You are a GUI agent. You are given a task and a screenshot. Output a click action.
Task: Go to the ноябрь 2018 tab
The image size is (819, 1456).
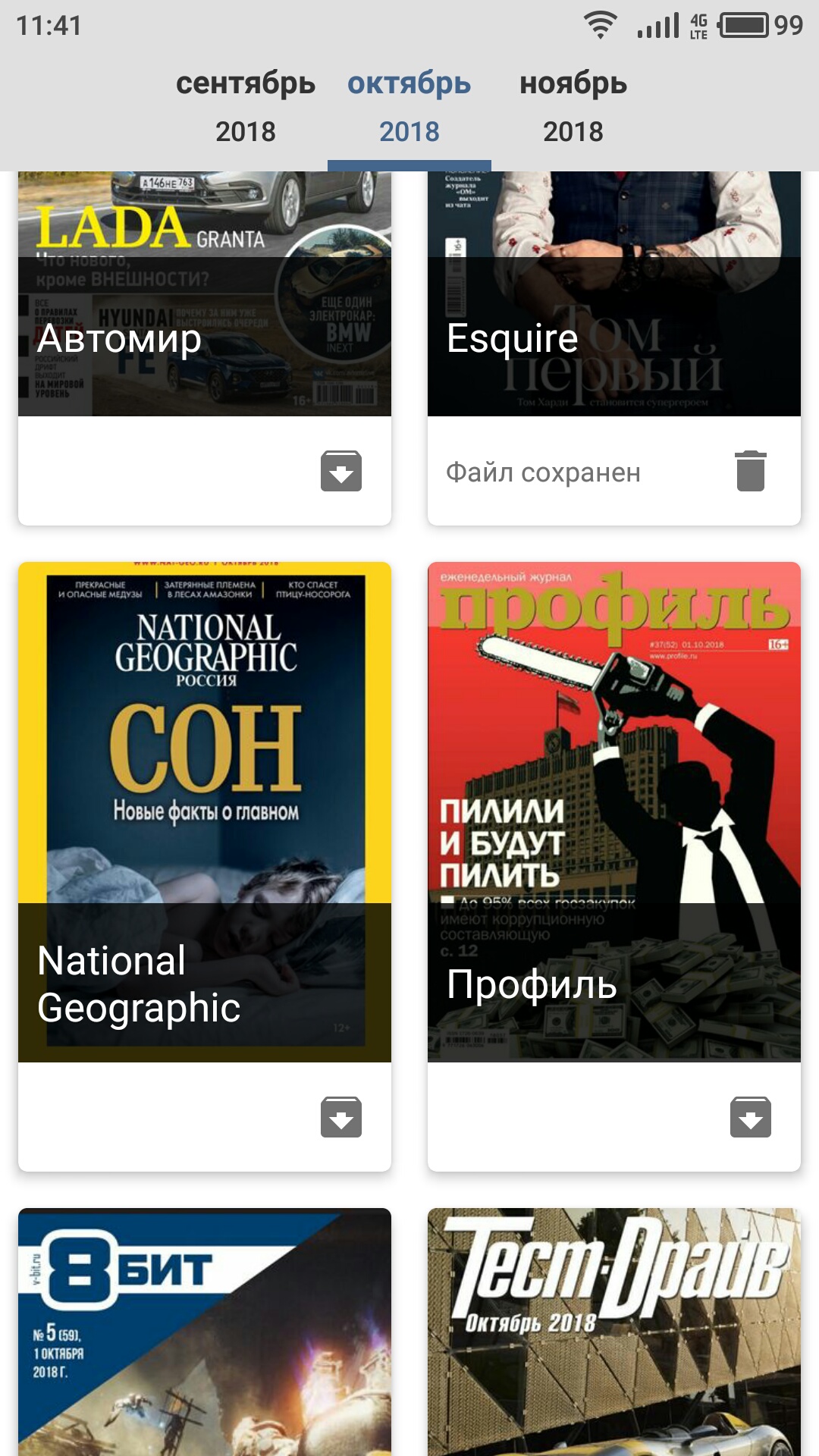pyautogui.click(x=573, y=107)
